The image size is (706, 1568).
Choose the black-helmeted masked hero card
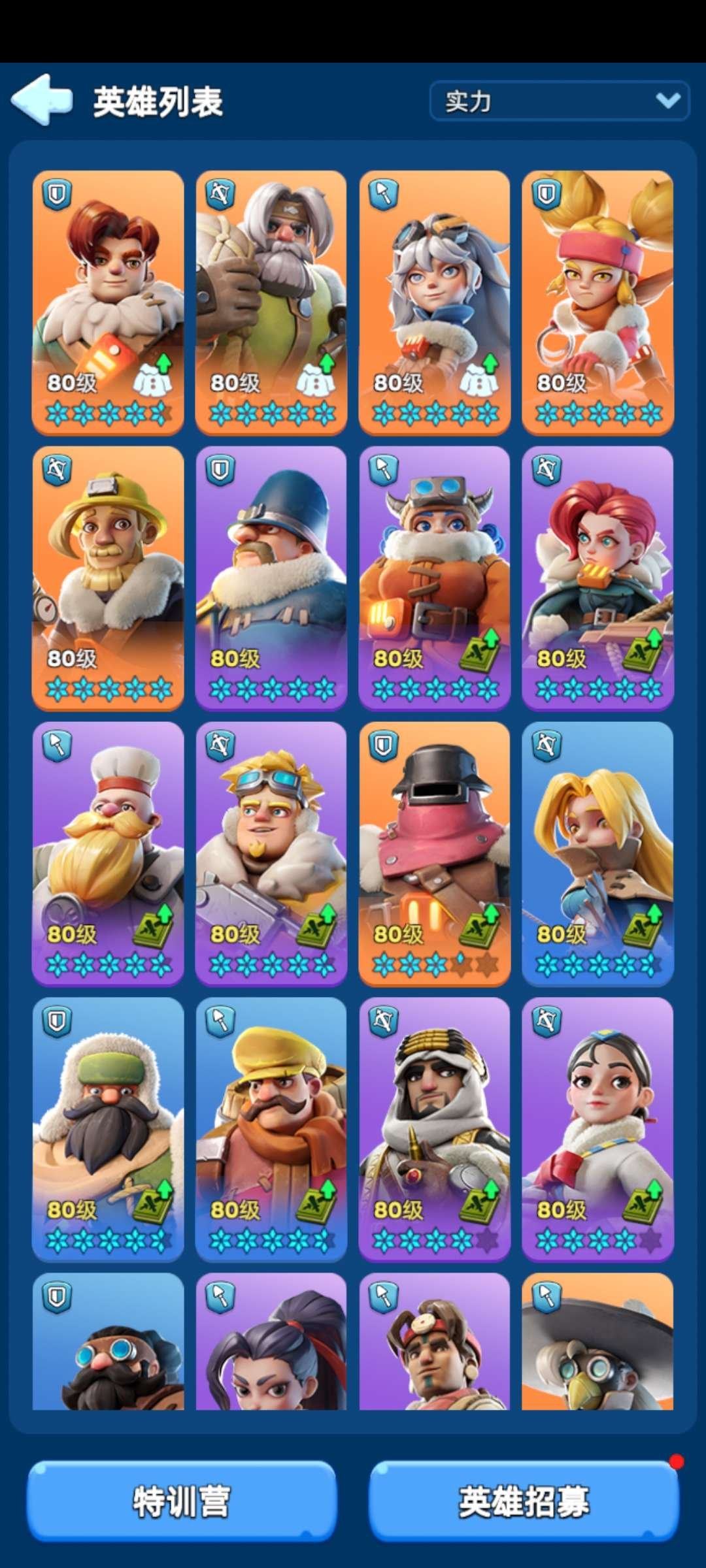435,852
